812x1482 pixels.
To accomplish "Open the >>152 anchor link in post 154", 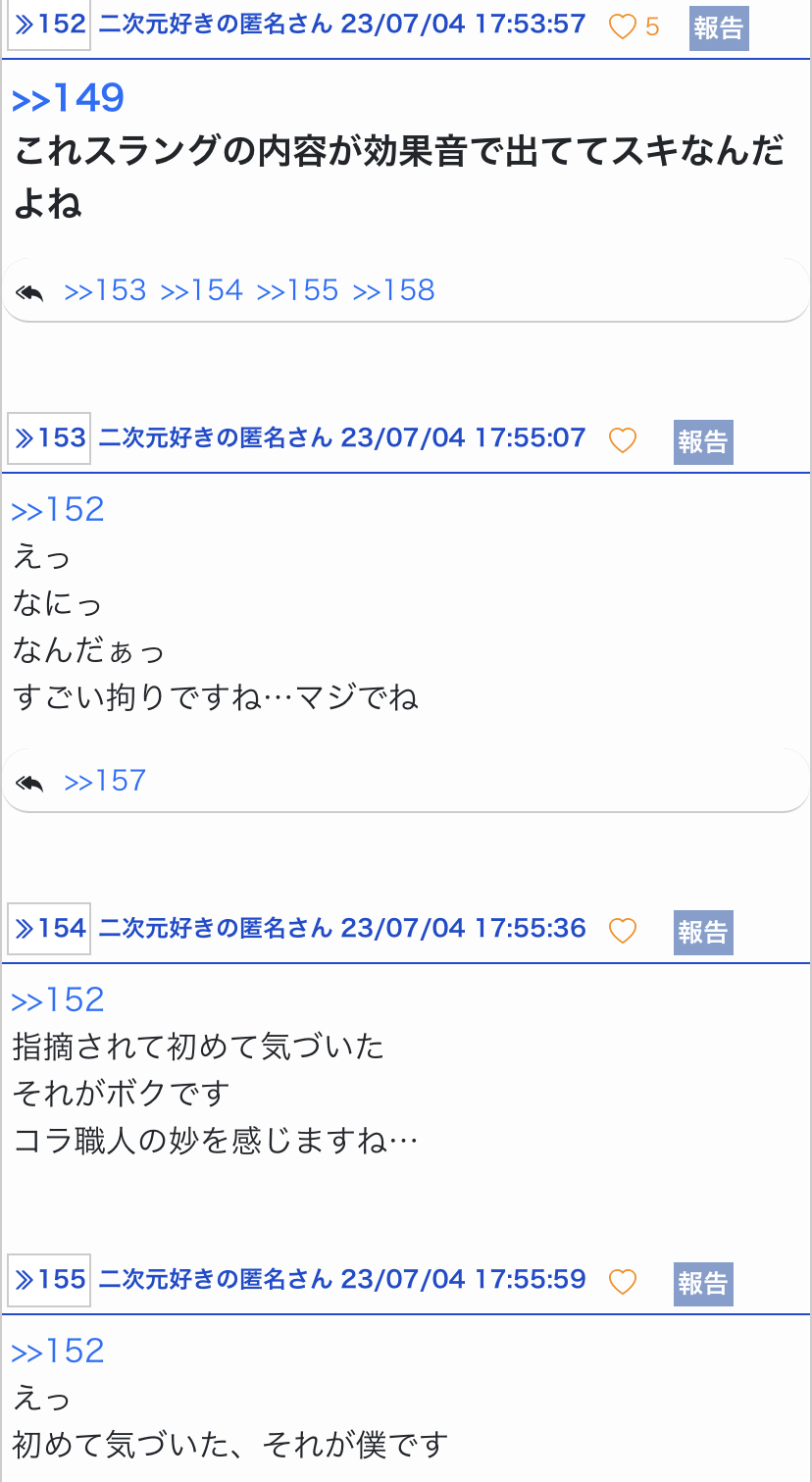I will coord(57,999).
